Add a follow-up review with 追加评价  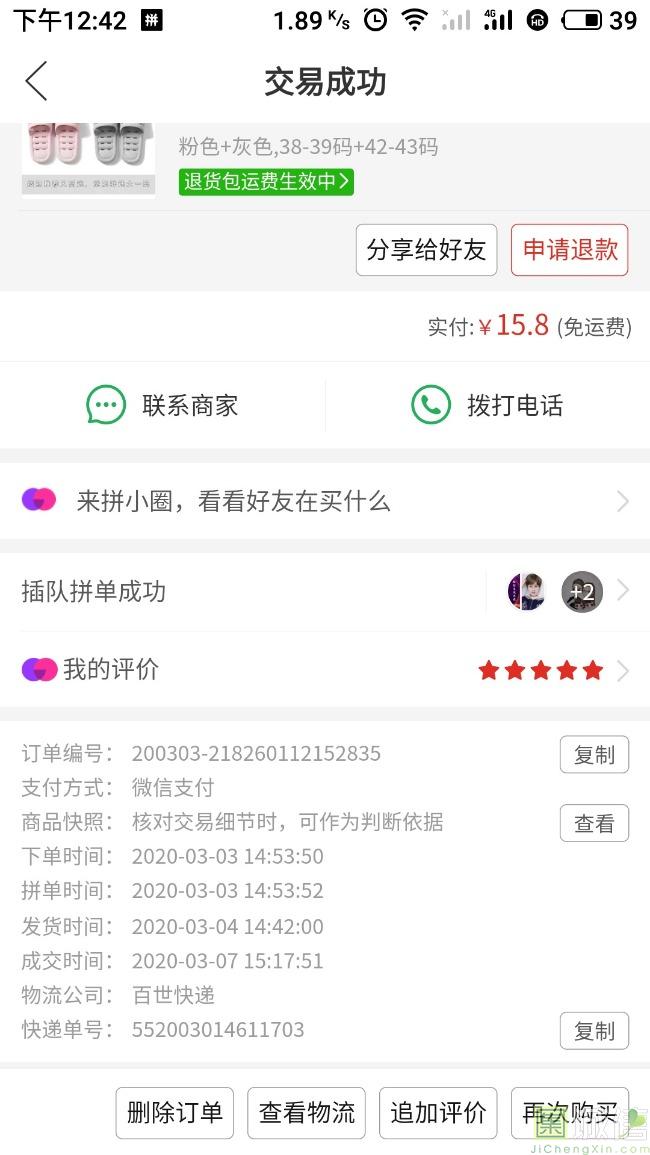coord(438,1112)
